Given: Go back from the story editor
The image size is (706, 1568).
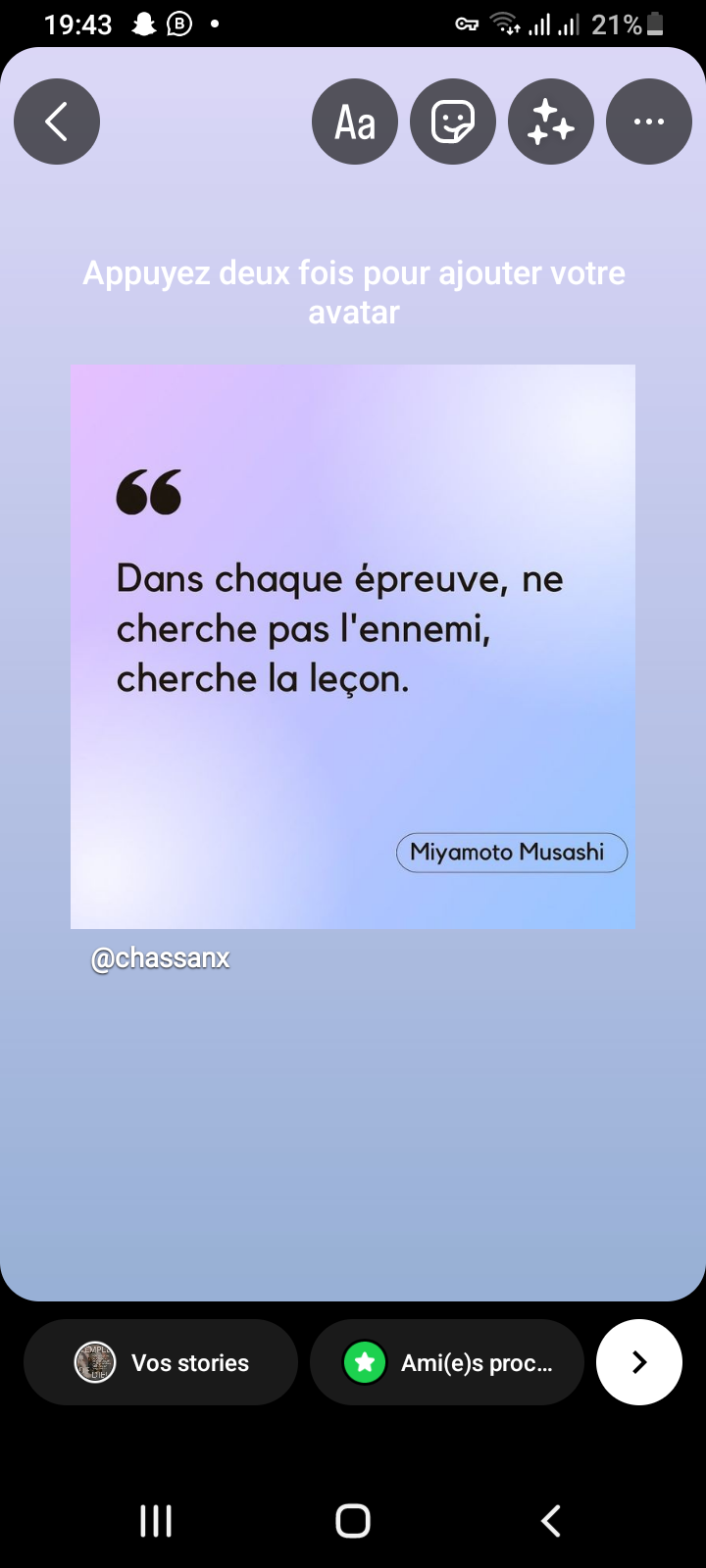Looking at the screenshot, I should coord(57,122).
